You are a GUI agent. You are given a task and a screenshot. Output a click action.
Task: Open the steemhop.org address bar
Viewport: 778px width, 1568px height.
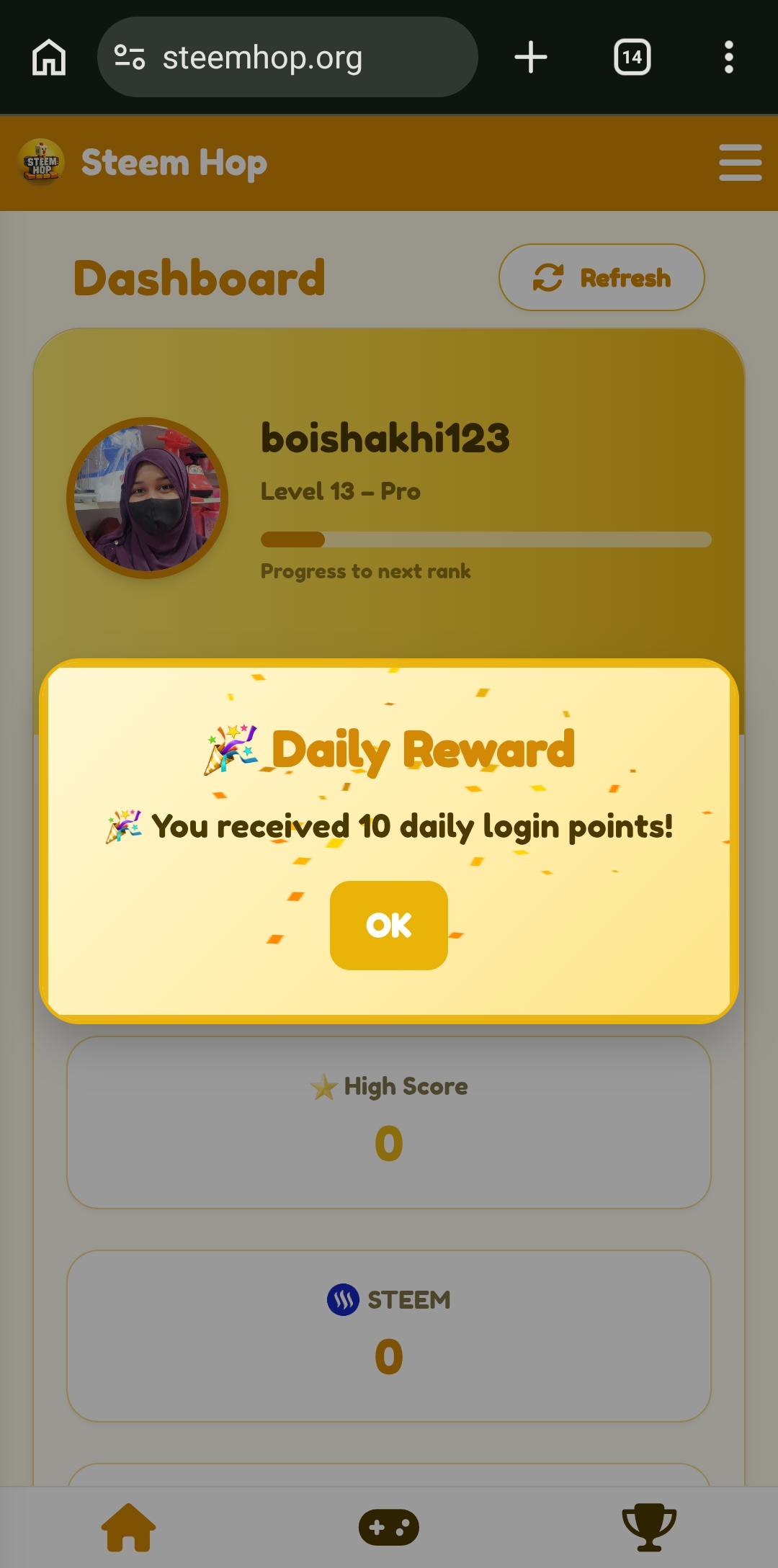click(x=287, y=57)
